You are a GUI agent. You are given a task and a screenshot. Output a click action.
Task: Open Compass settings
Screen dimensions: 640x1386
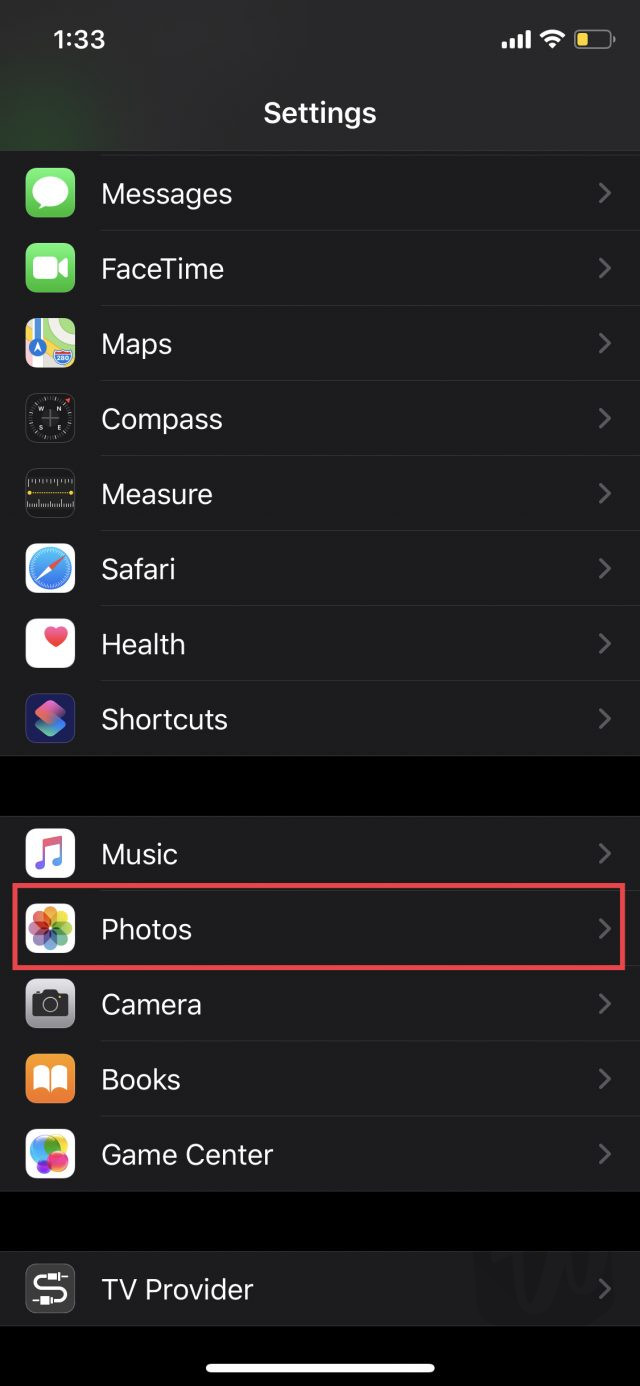pyautogui.click(x=320, y=419)
